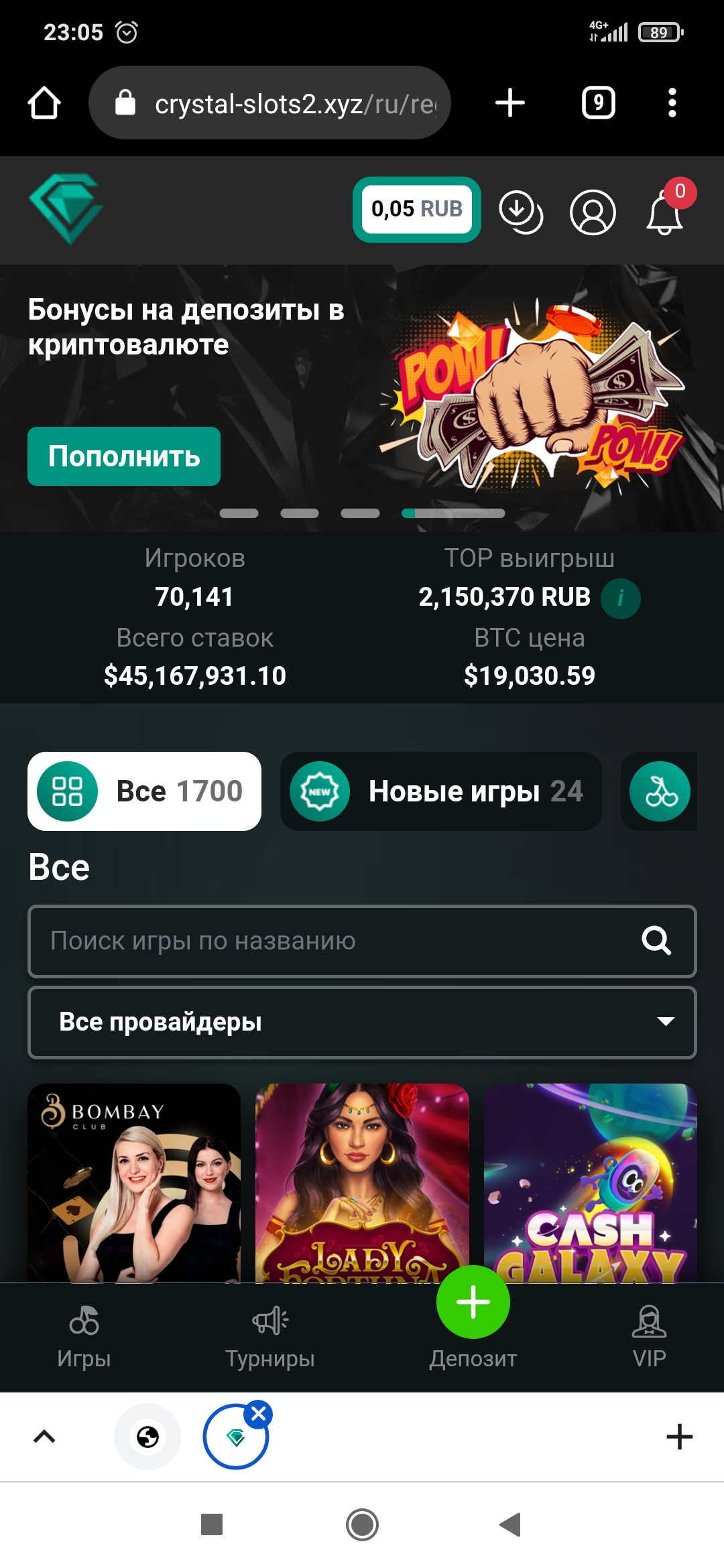Tap the green Депозит plus button

[473, 1302]
